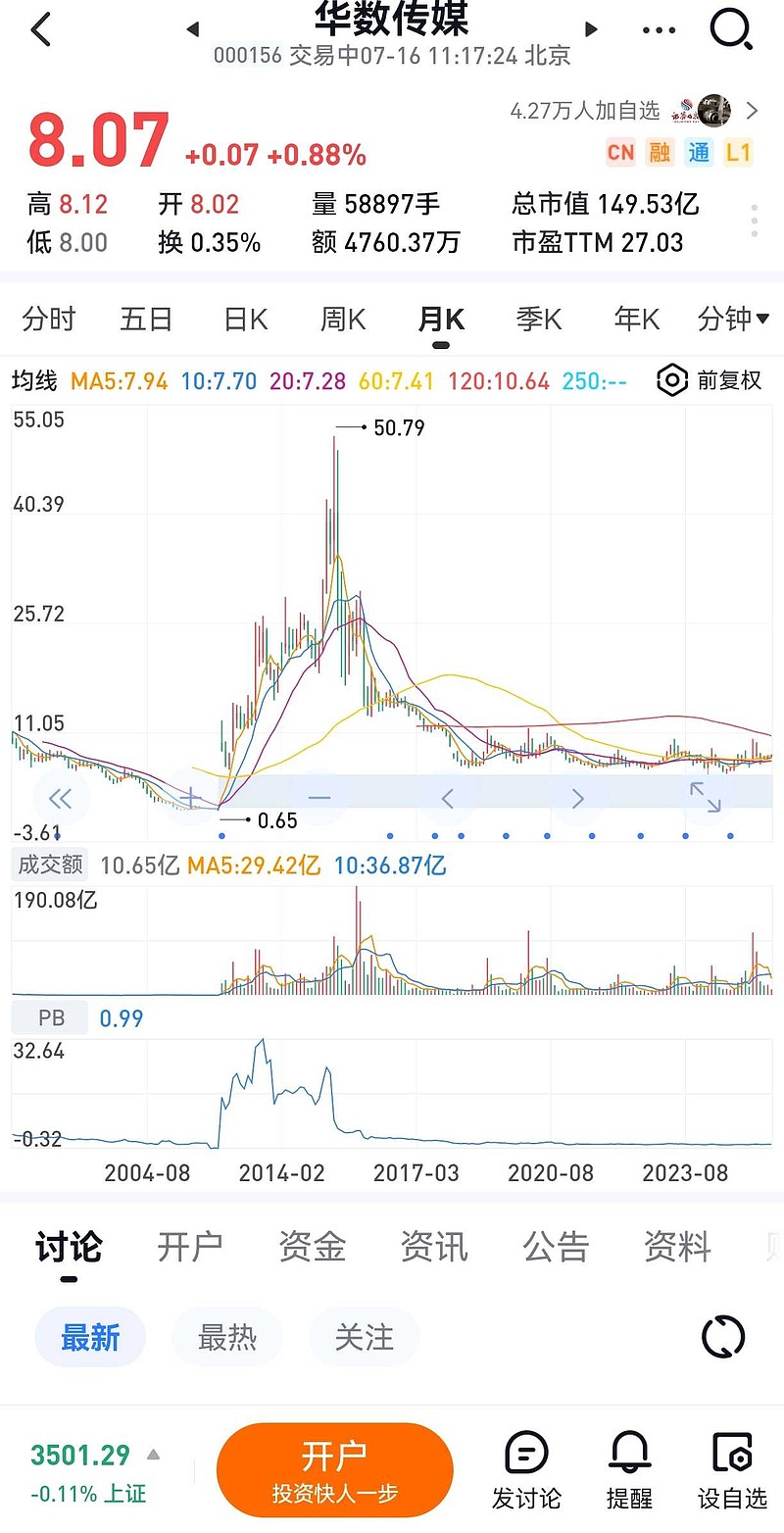784x1533 pixels.
Task: Open the search magnifier icon
Action: 731,29
